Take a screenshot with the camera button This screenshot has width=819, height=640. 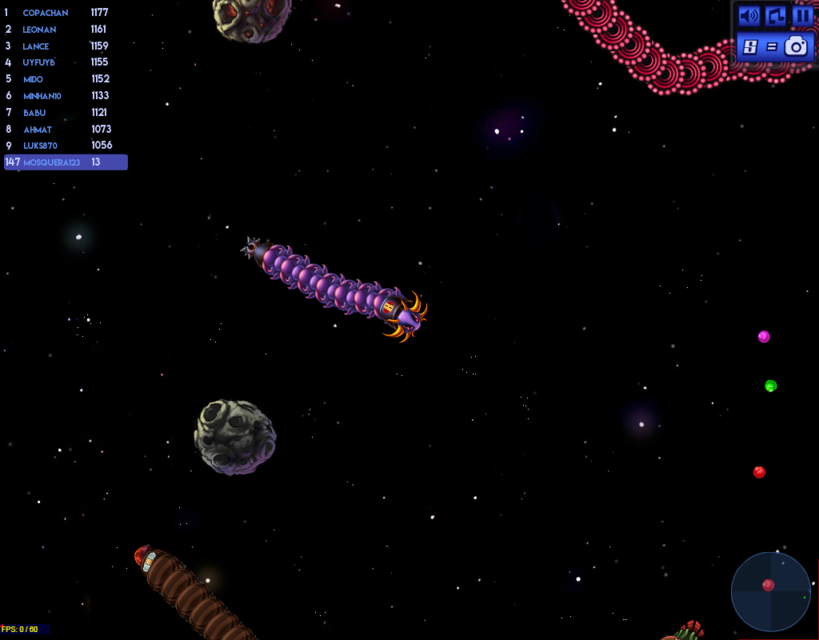coord(796,46)
